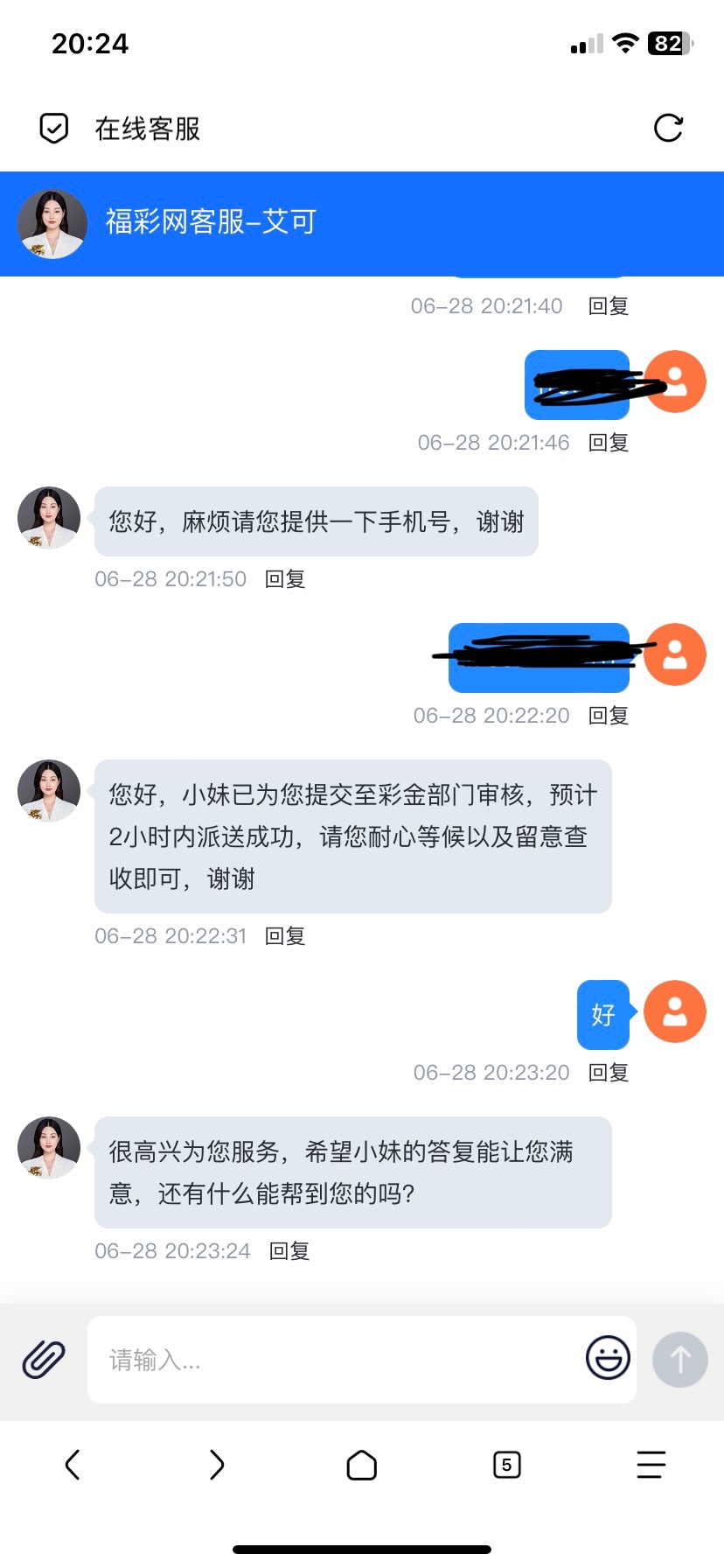Open the attachment paperclip

tap(44, 1360)
